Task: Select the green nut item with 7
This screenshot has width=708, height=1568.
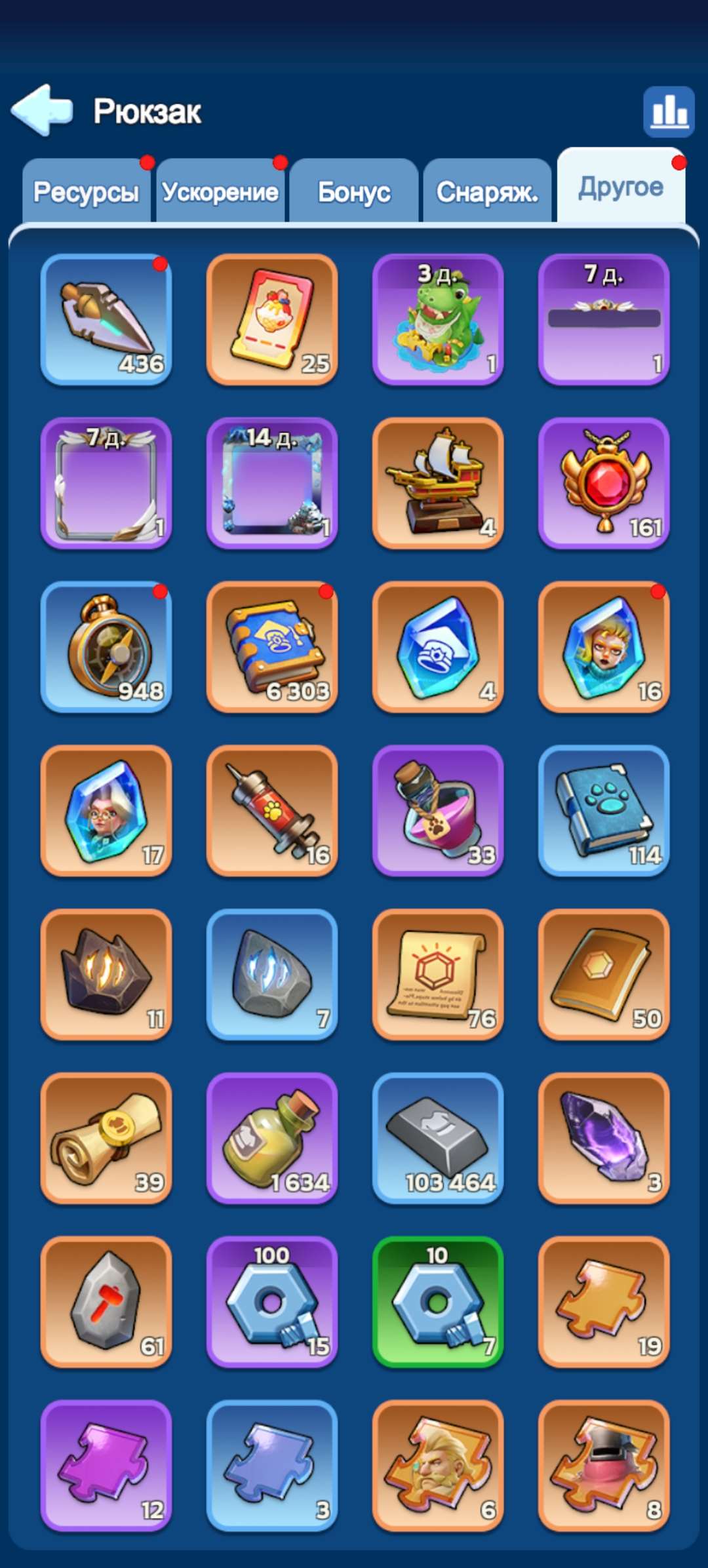Action: (x=438, y=1303)
